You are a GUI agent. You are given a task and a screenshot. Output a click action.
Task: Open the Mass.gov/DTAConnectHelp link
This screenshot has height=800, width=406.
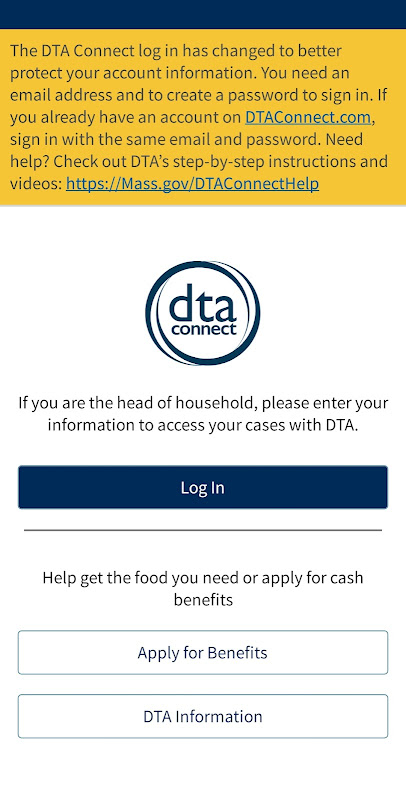[193, 183]
